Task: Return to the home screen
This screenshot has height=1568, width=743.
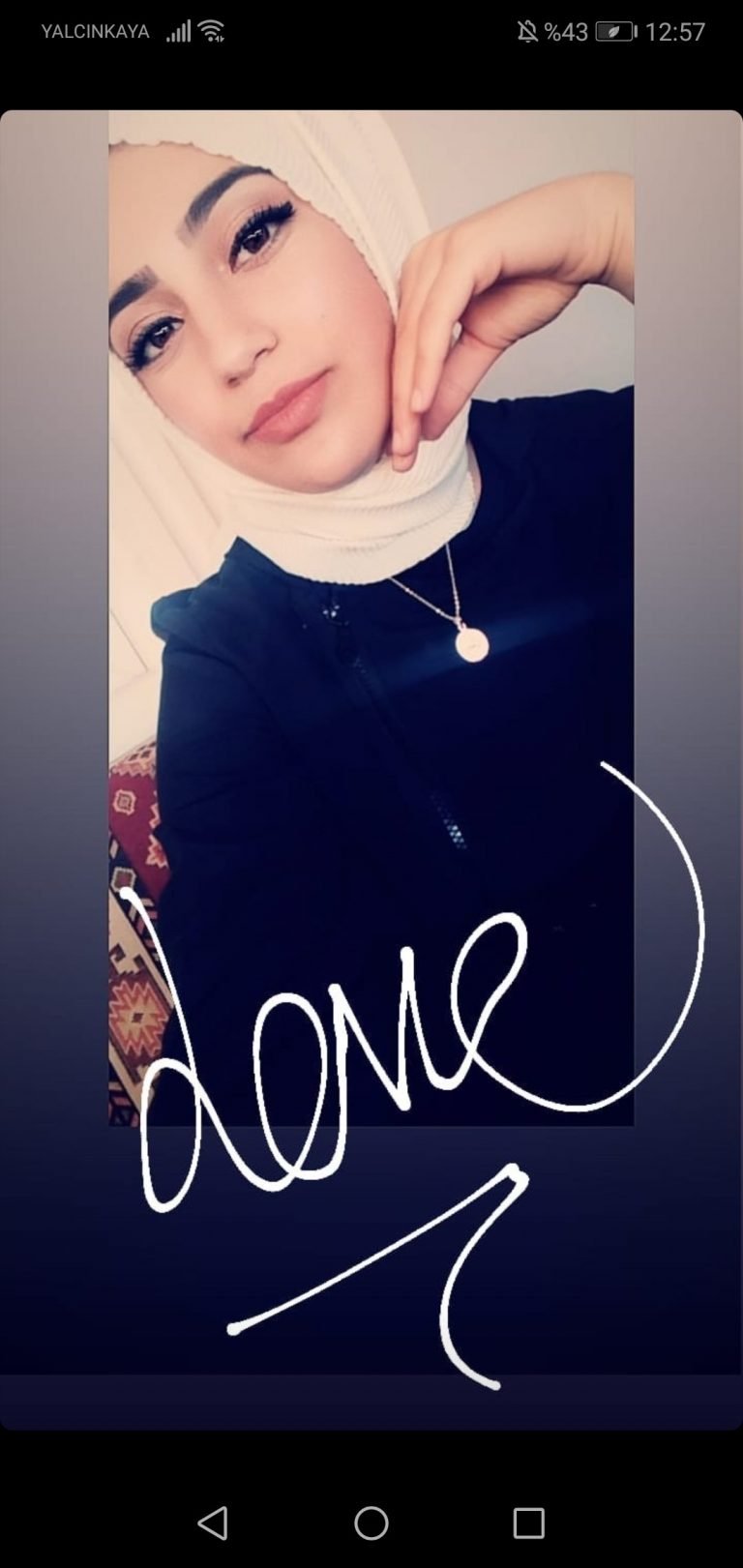Action: [371, 1523]
